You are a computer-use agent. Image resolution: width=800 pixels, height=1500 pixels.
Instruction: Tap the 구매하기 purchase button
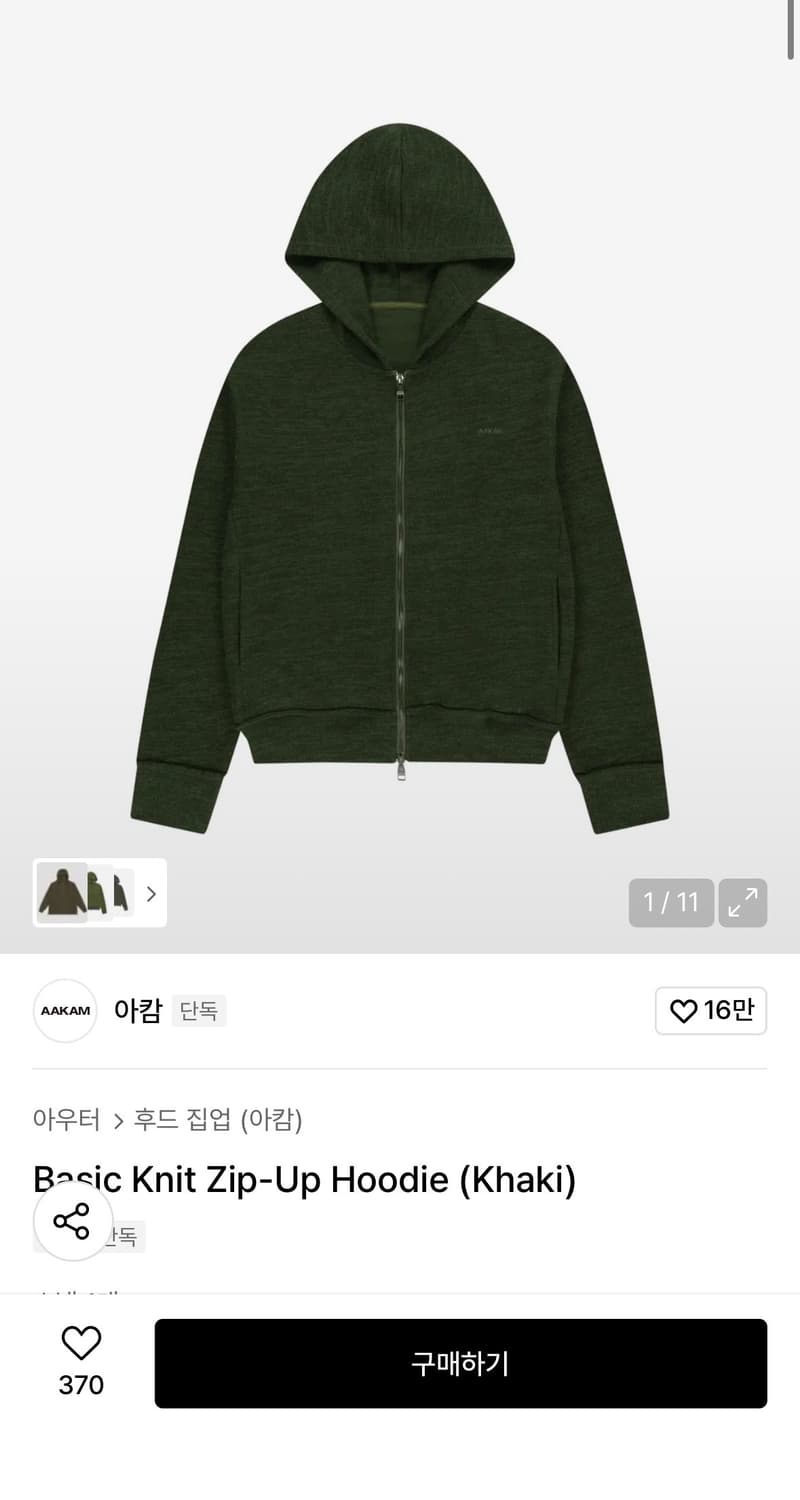460,1363
